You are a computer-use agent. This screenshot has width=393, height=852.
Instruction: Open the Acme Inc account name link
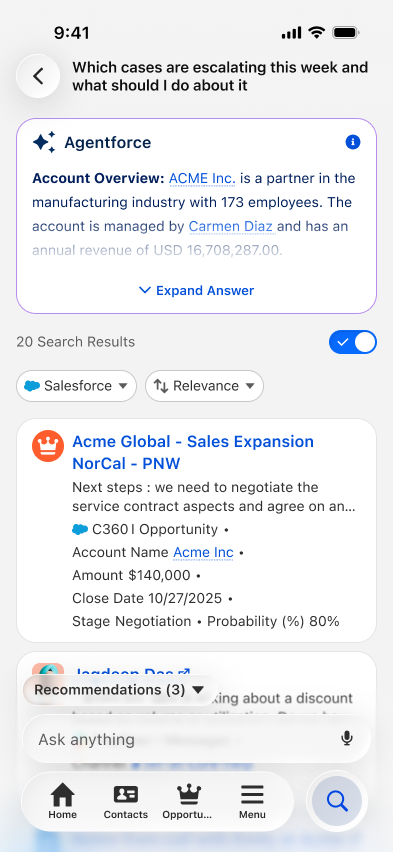tap(203, 552)
